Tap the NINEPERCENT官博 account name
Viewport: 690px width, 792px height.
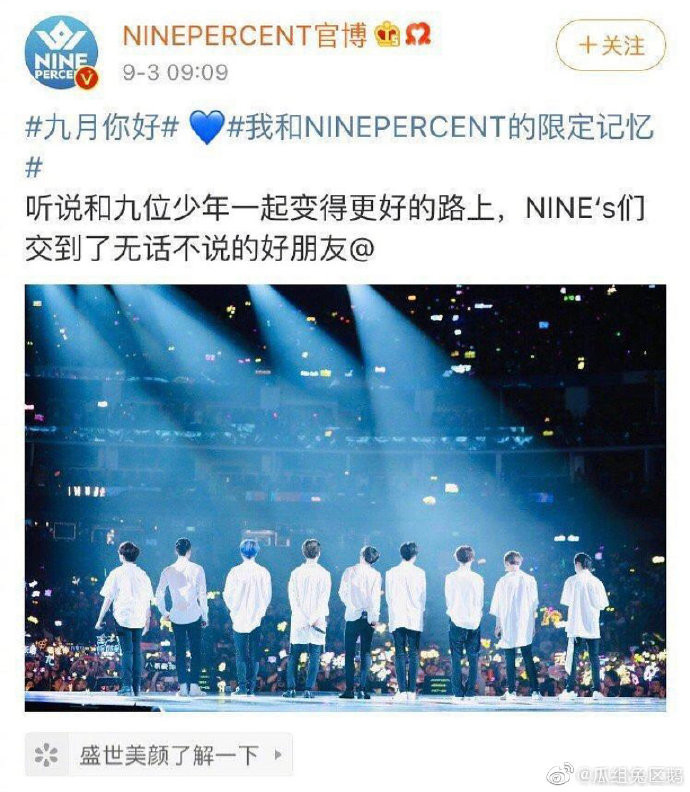[x=244, y=35]
